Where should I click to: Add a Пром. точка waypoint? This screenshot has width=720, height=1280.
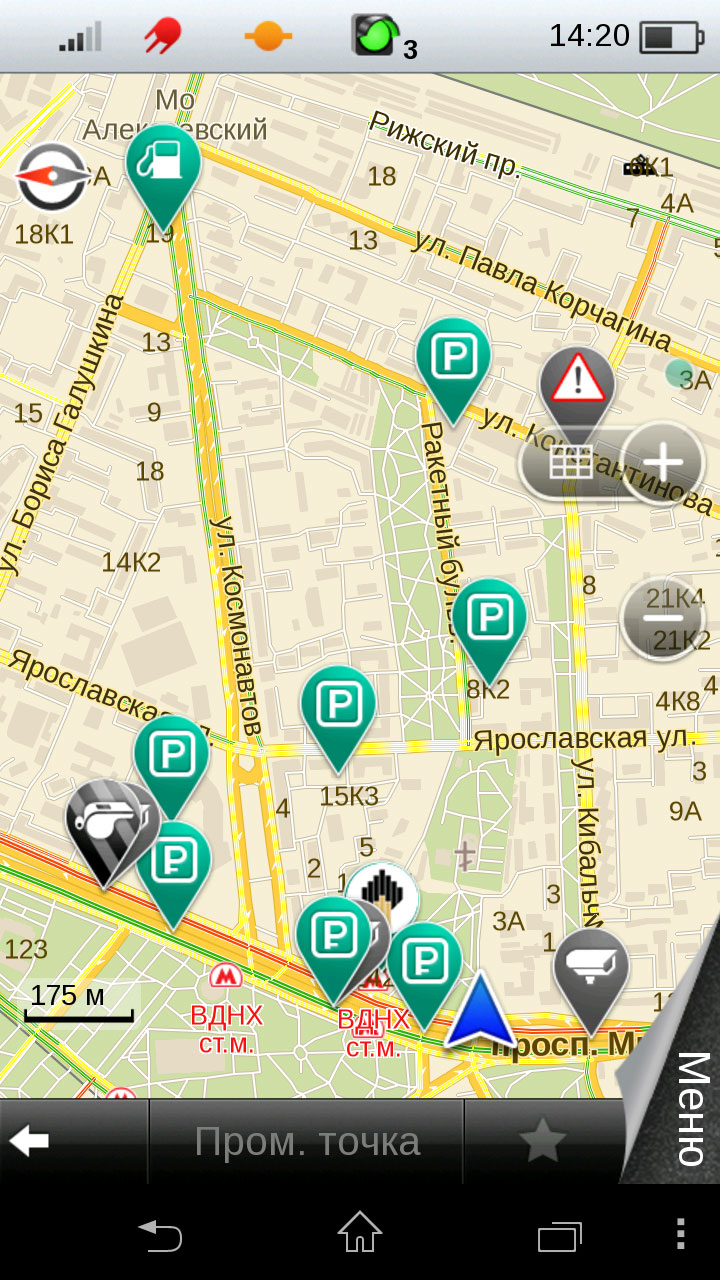point(306,1141)
